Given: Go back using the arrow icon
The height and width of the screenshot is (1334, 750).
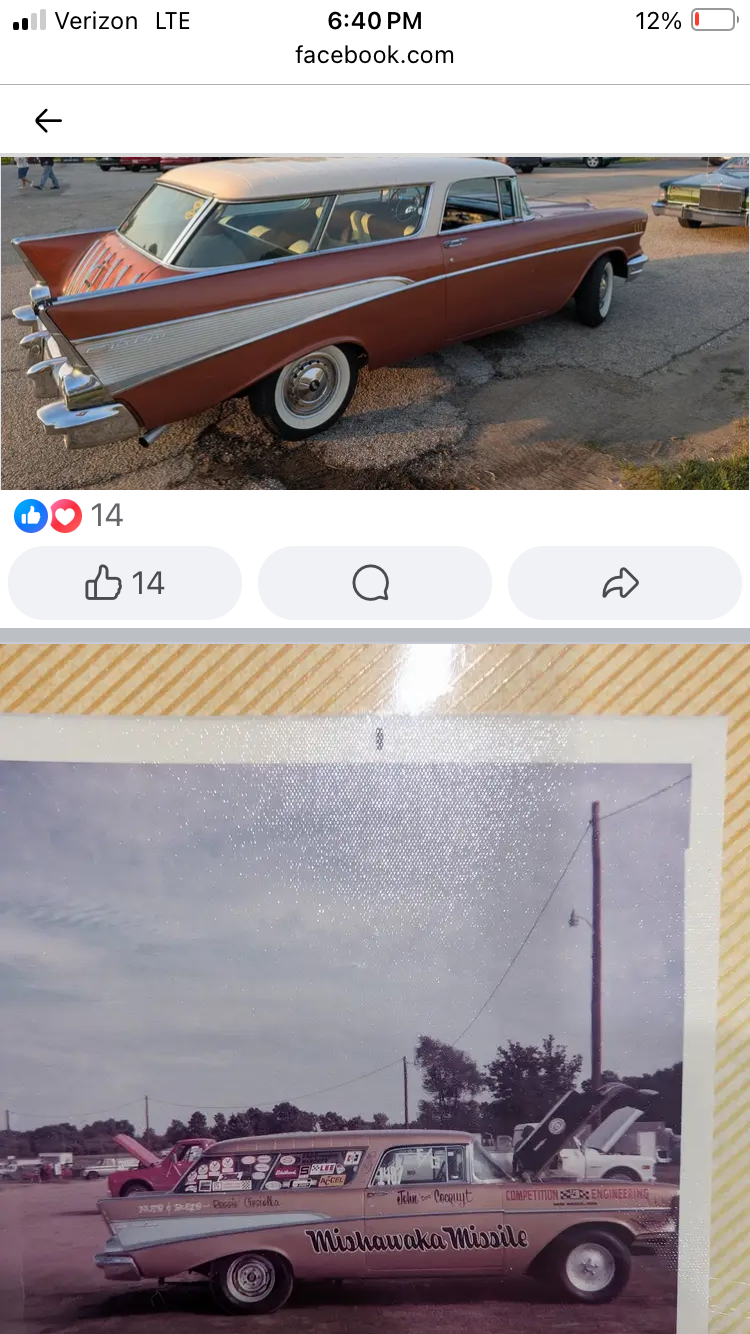Looking at the screenshot, I should click(48, 121).
